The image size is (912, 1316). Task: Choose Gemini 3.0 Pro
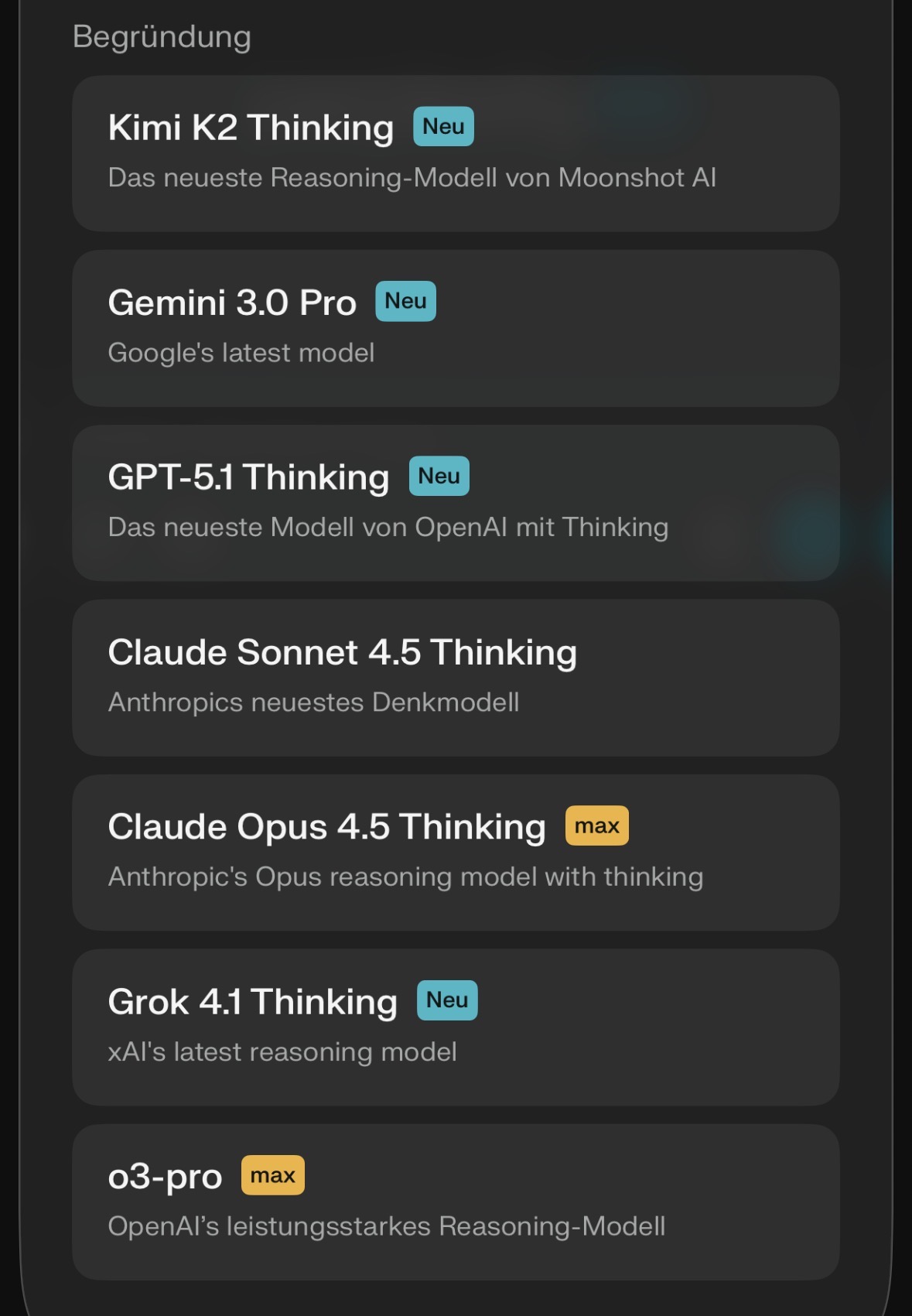pyautogui.click(x=455, y=328)
